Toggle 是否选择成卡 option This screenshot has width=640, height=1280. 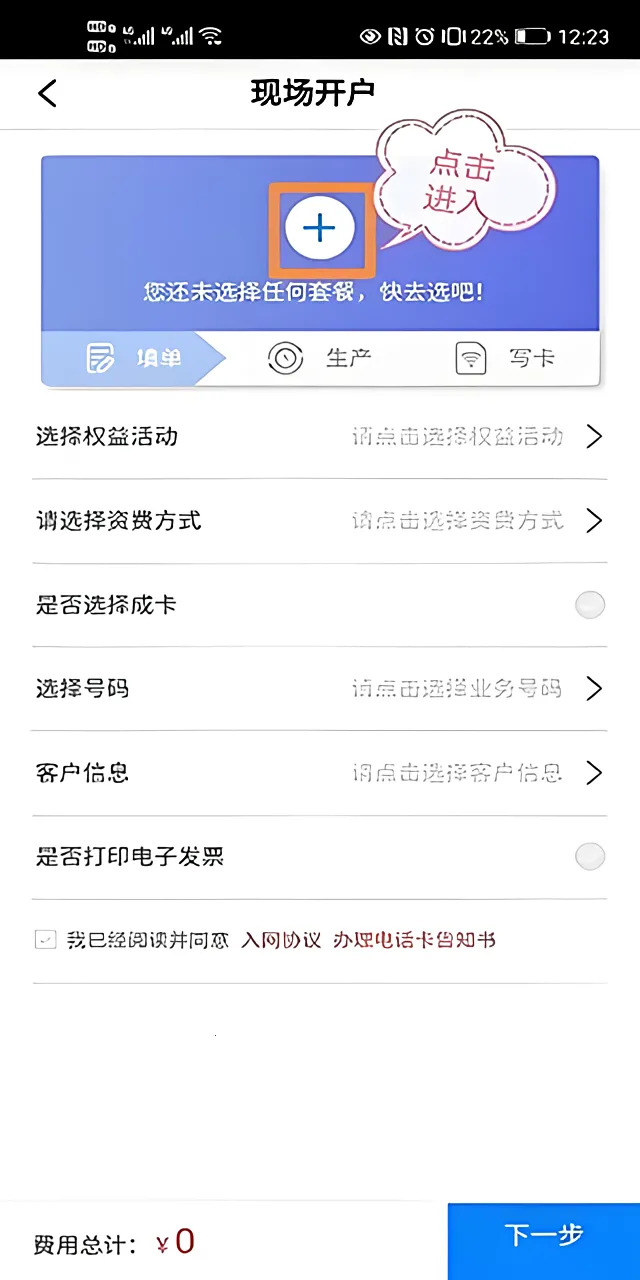(x=590, y=605)
